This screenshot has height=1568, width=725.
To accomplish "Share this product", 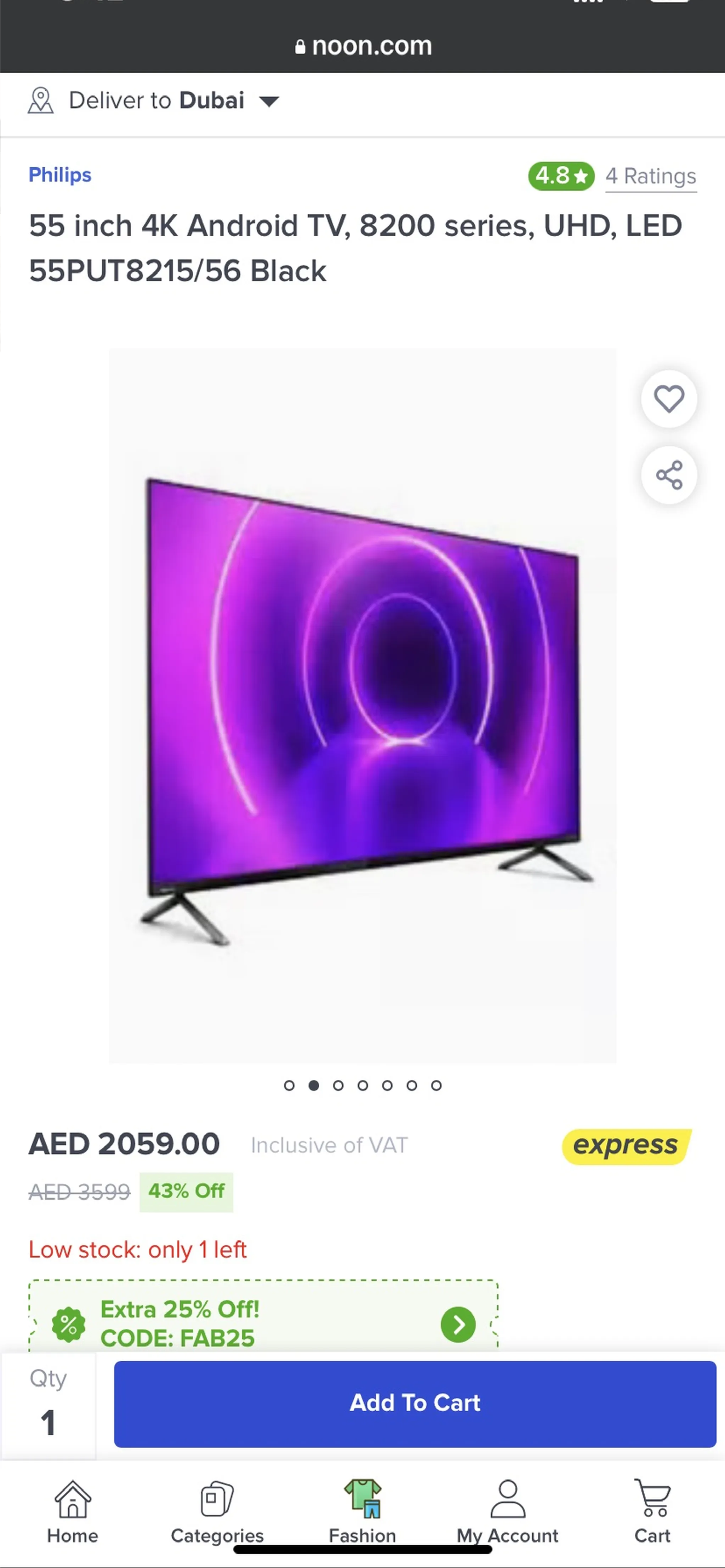I will [668, 475].
